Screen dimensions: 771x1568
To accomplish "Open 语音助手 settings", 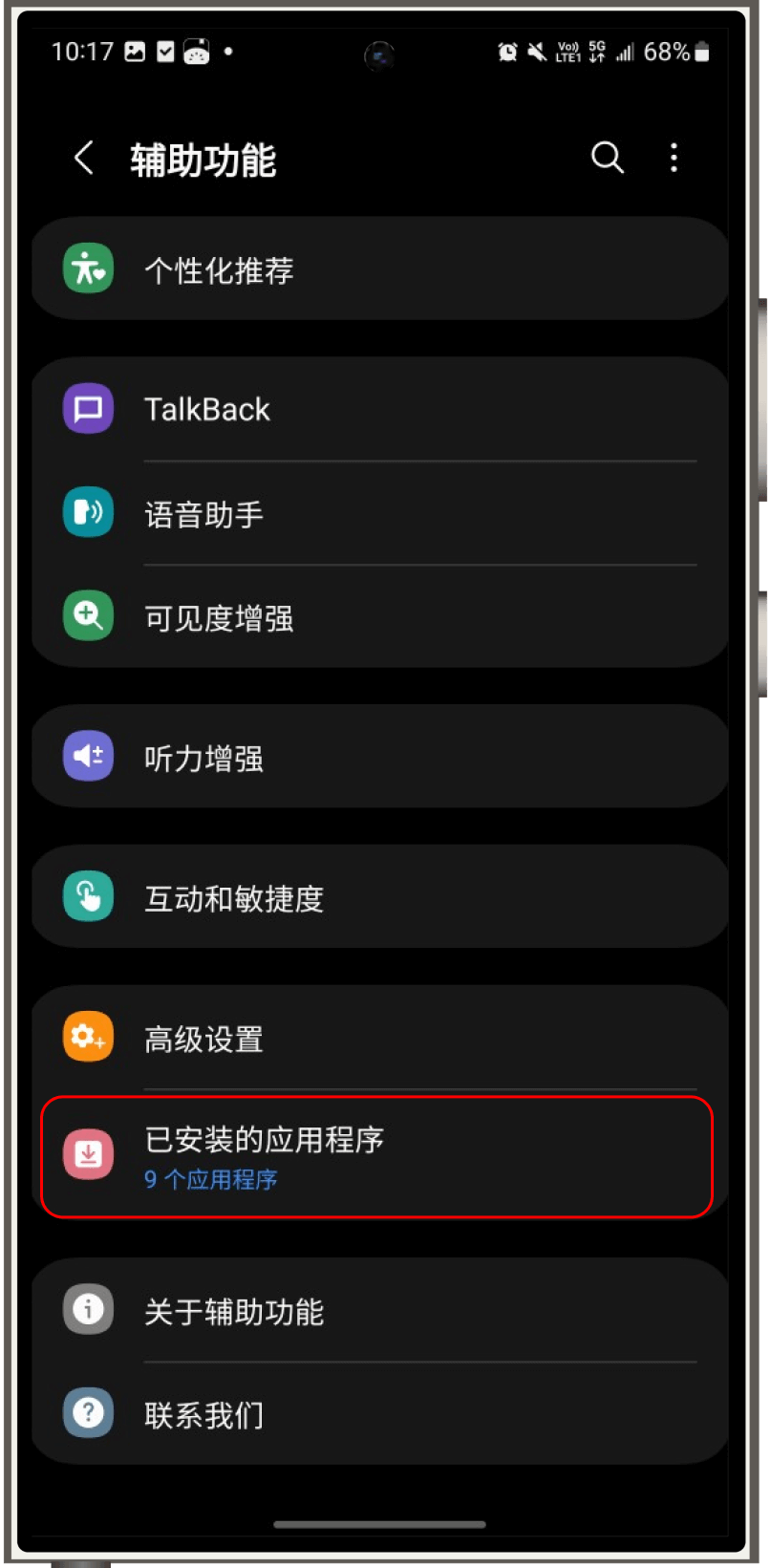I will 379,514.
